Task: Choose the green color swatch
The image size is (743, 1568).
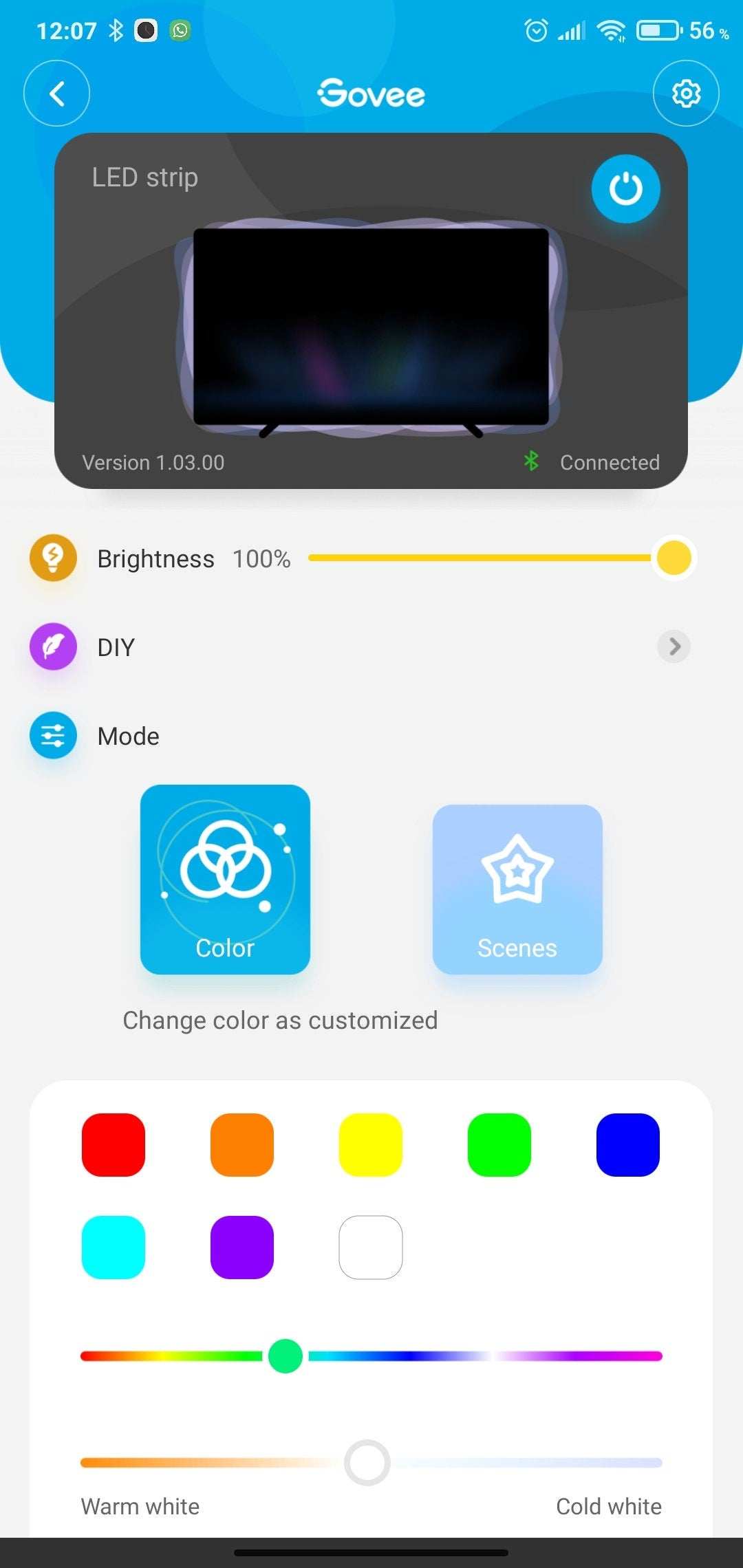Action: 499,1144
